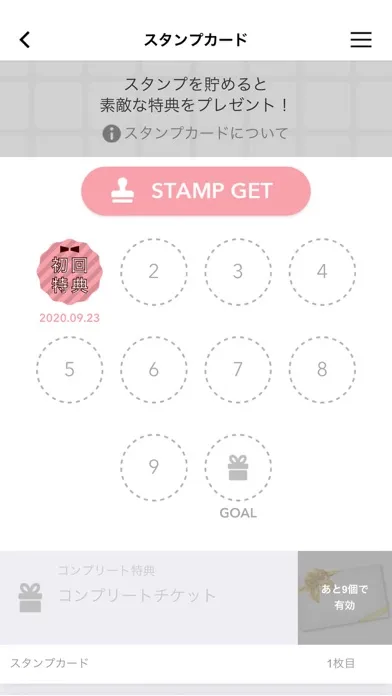The height and width of the screenshot is (696, 392).
Task: Go back using the back arrow
Action: 25,40
